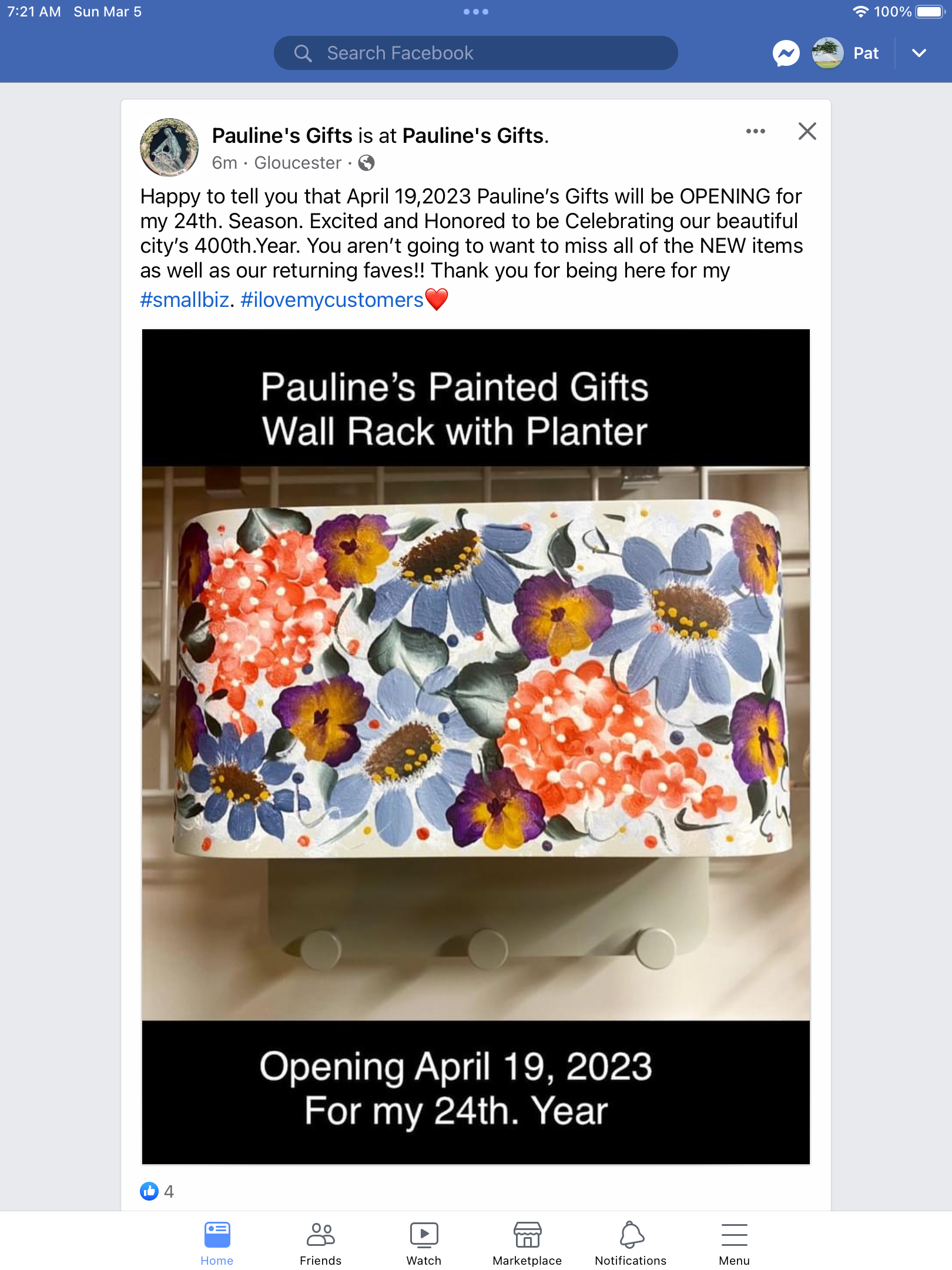Open Messenger from the top bar
952x1270 pixels.
pyautogui.click(x=786, y=54)
